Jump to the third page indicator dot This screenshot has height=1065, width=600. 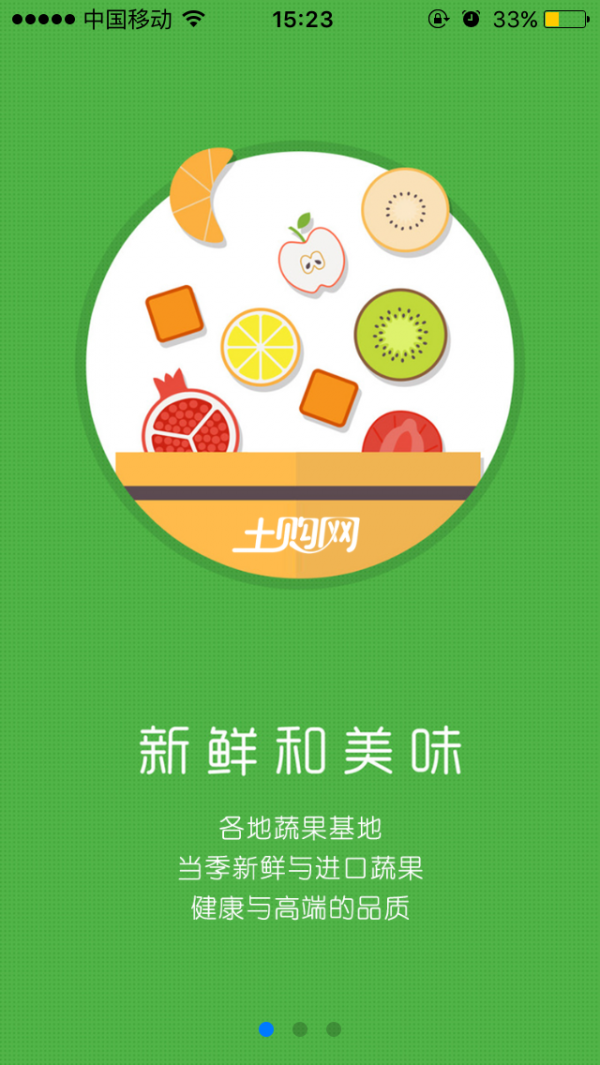334,1029
